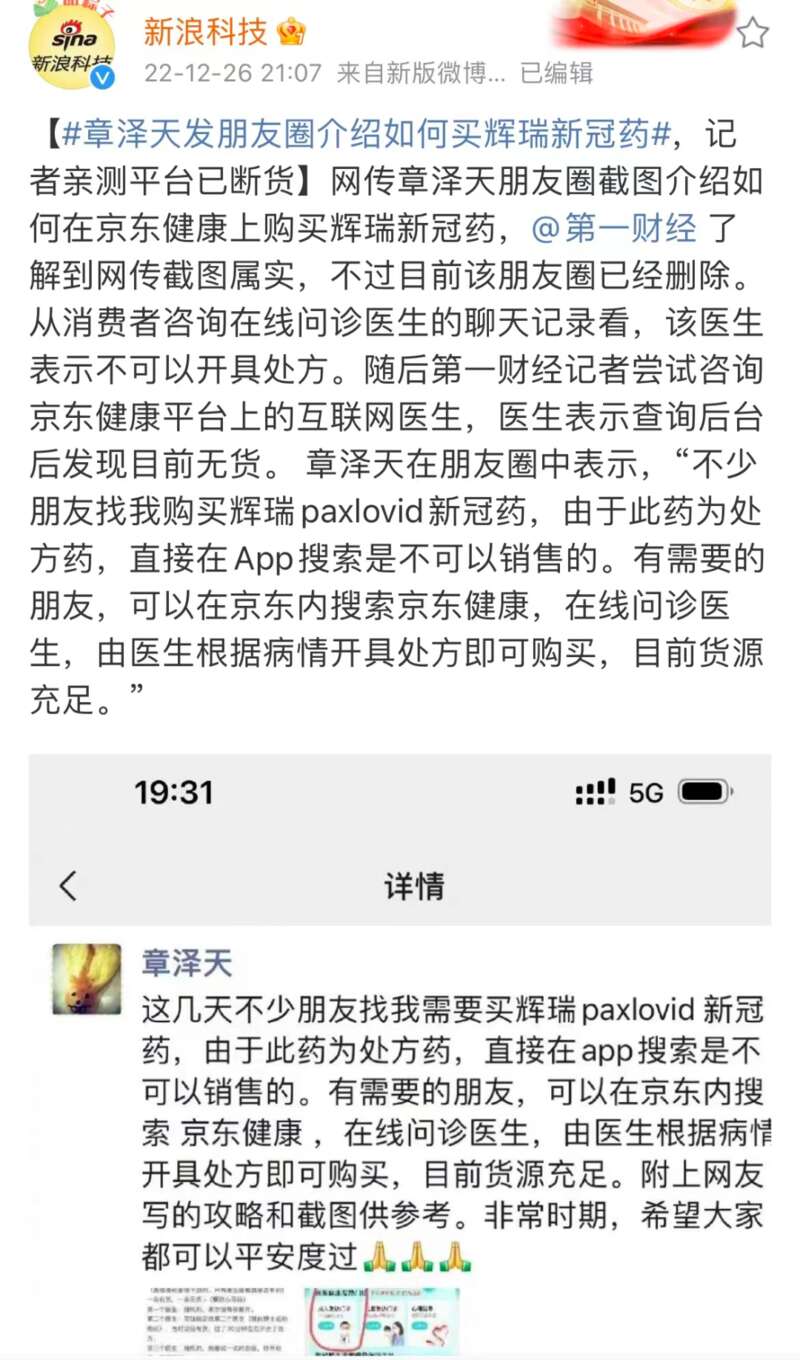View the attached WeChat Moments screenshot
Image resolution: width=800 pixels, height=1360 pixels.
pyautogui.click(x=400, y=1056)
